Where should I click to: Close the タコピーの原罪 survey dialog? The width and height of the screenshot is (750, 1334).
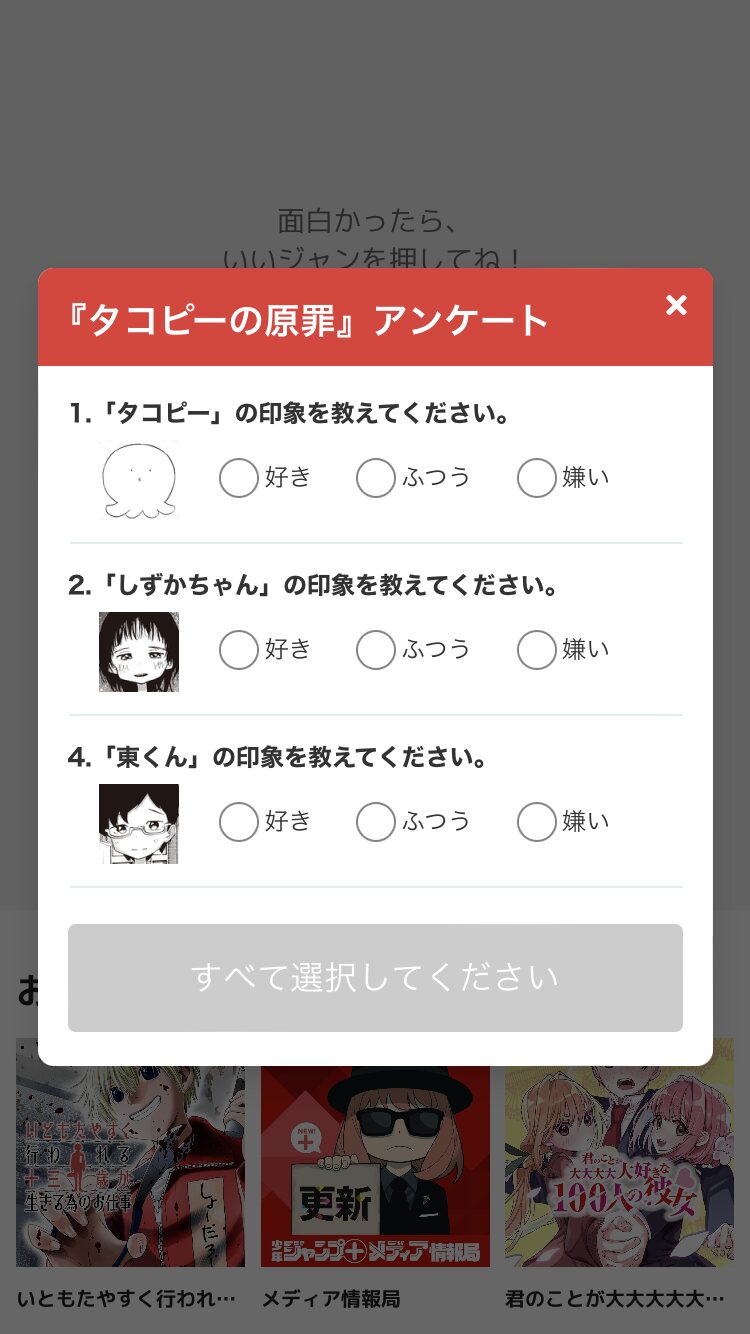[676, 305]
